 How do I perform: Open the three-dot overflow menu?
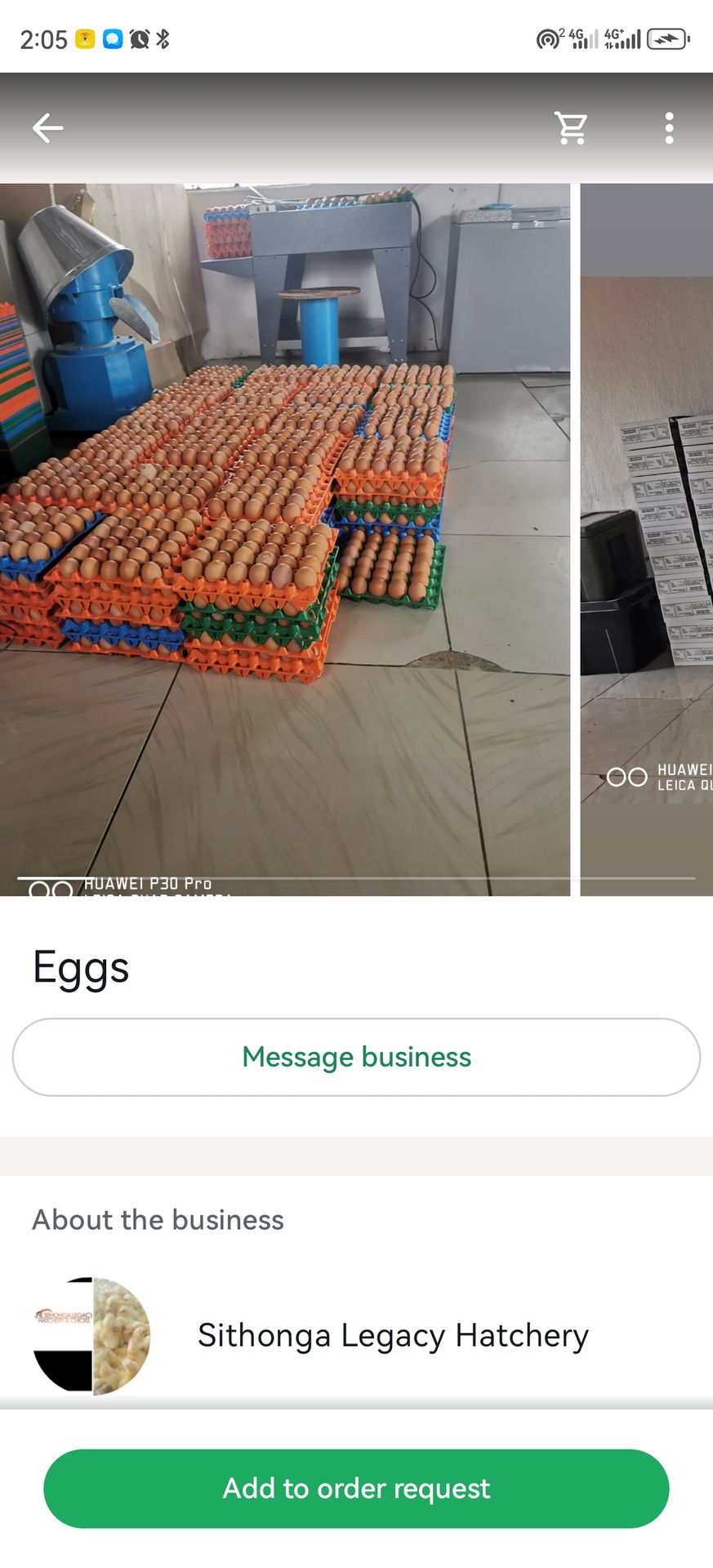(x=669, y=128)
